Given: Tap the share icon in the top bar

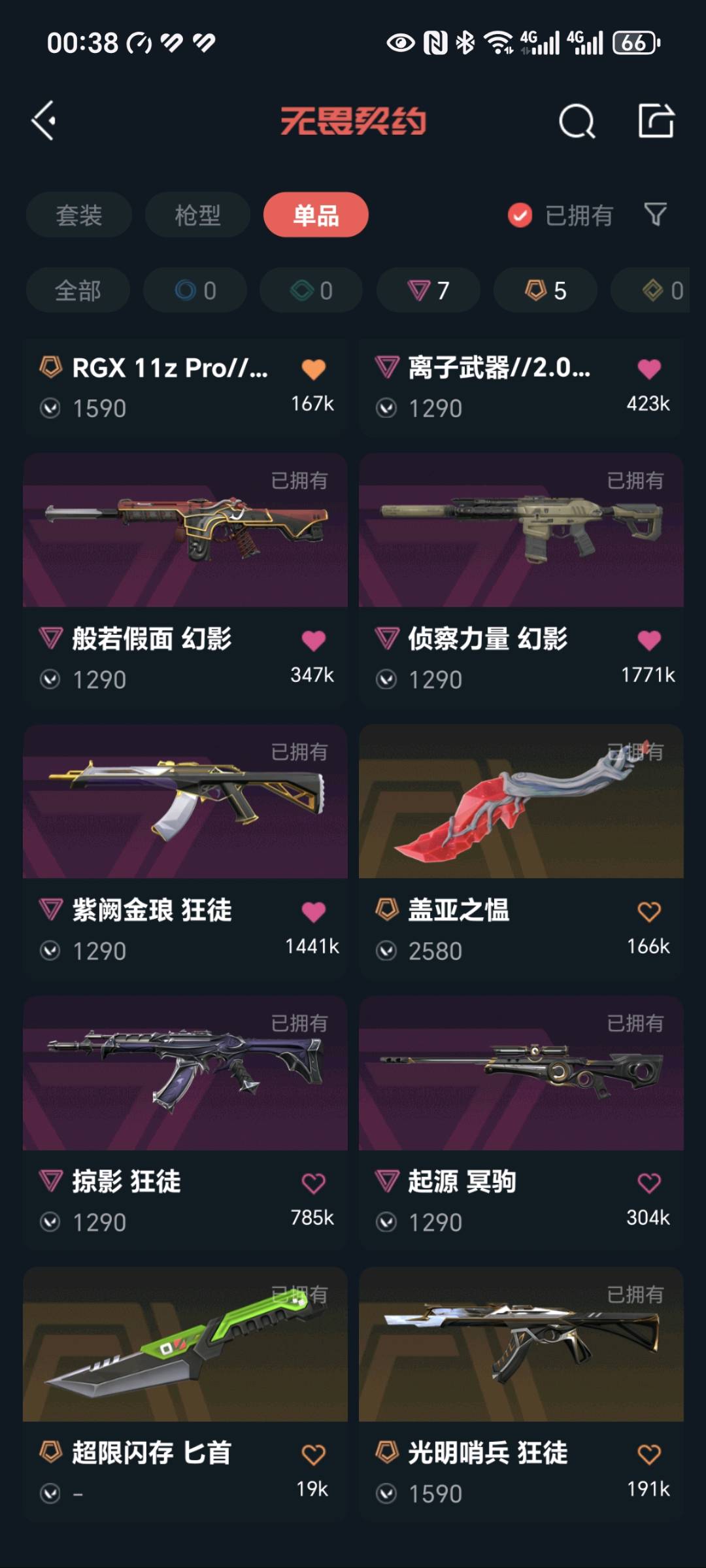Looking at the screenshot, I should point(656,120).
